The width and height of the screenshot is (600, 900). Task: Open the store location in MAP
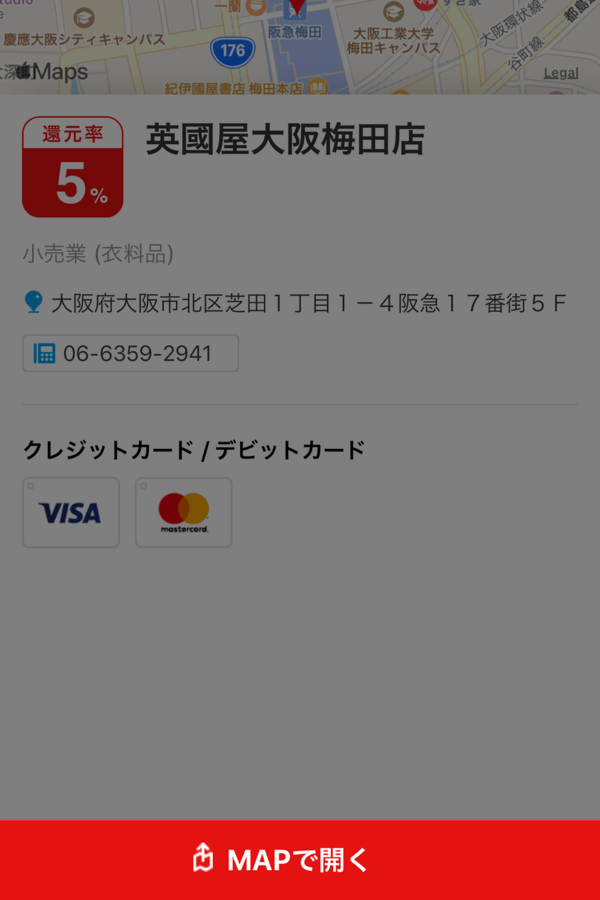pos(300,859)
